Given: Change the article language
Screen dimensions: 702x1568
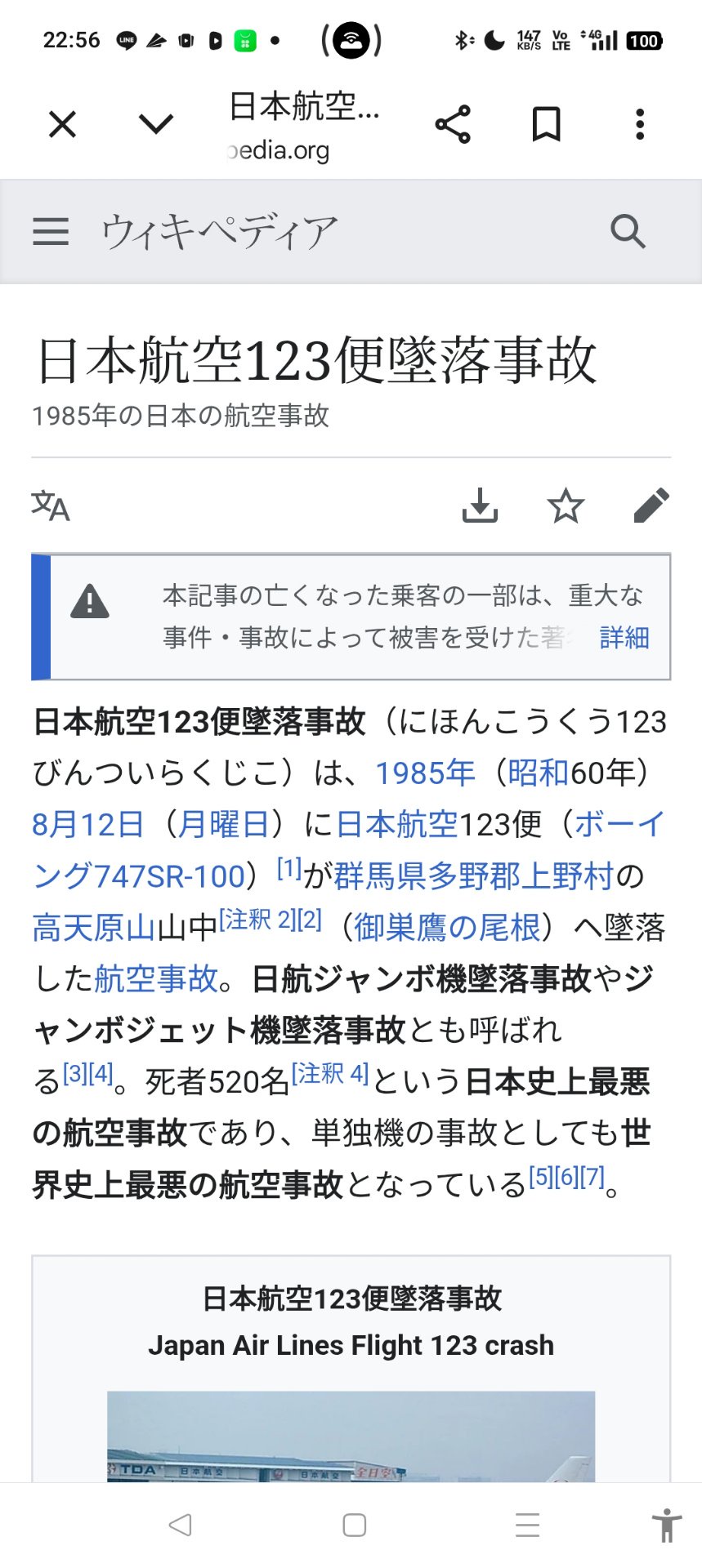Looking at the screenshot, I should pyautogui.click(x=51, y=506).
